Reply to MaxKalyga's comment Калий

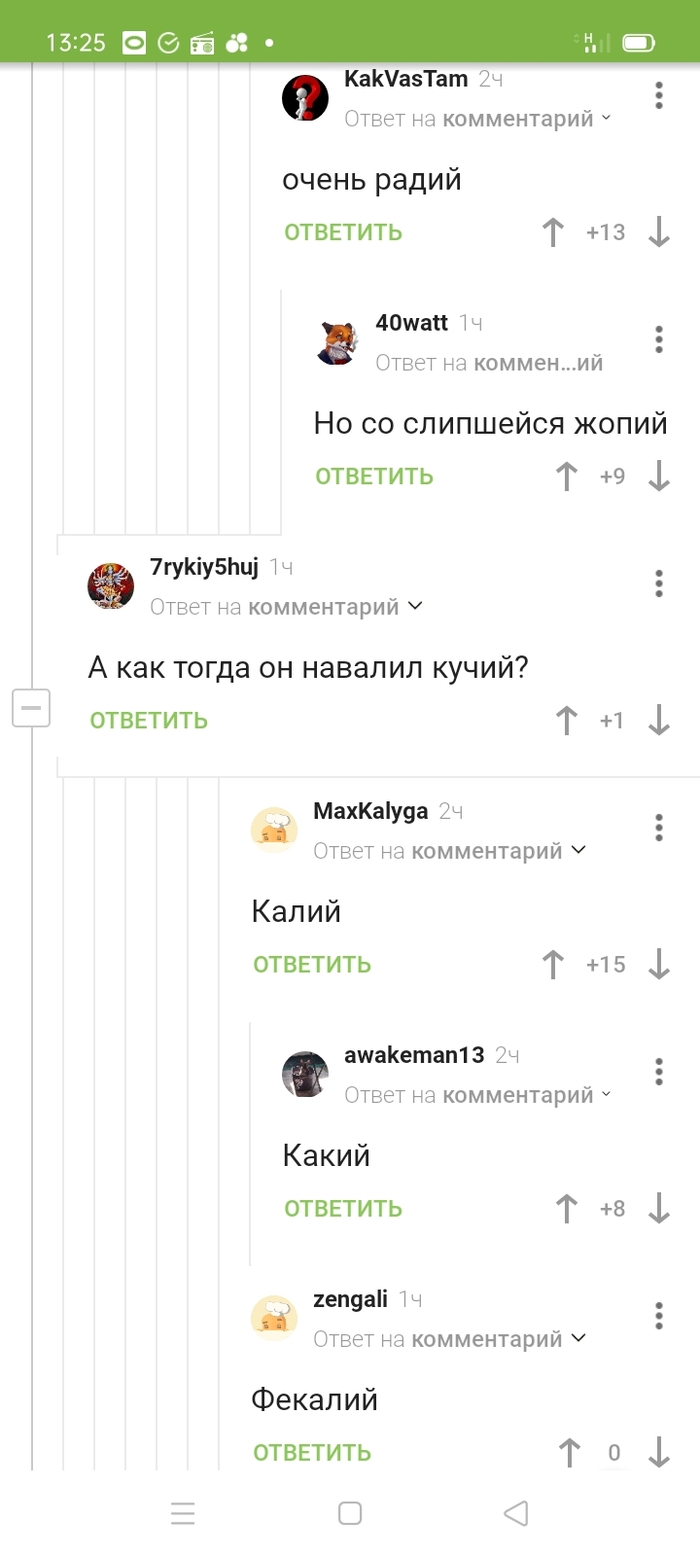pyautogui.click(x=312, y=965)
